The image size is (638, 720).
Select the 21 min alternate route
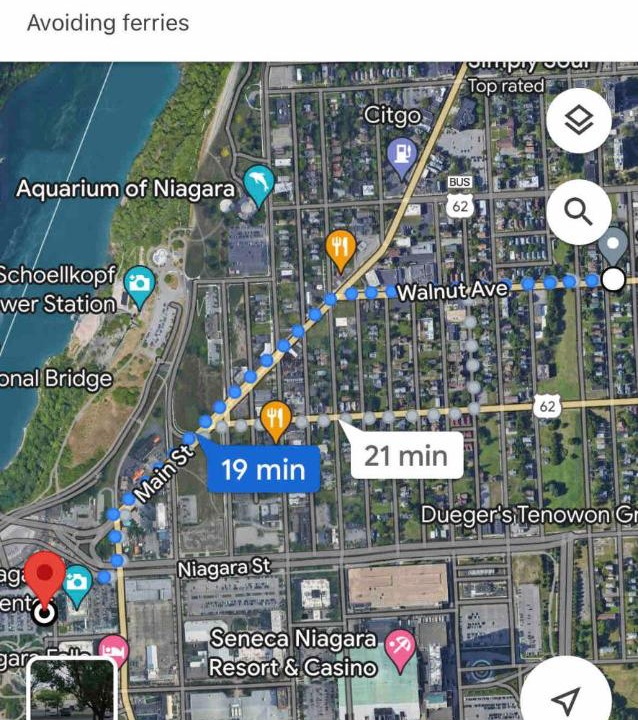pyautogui.click(x=405, y=456)
